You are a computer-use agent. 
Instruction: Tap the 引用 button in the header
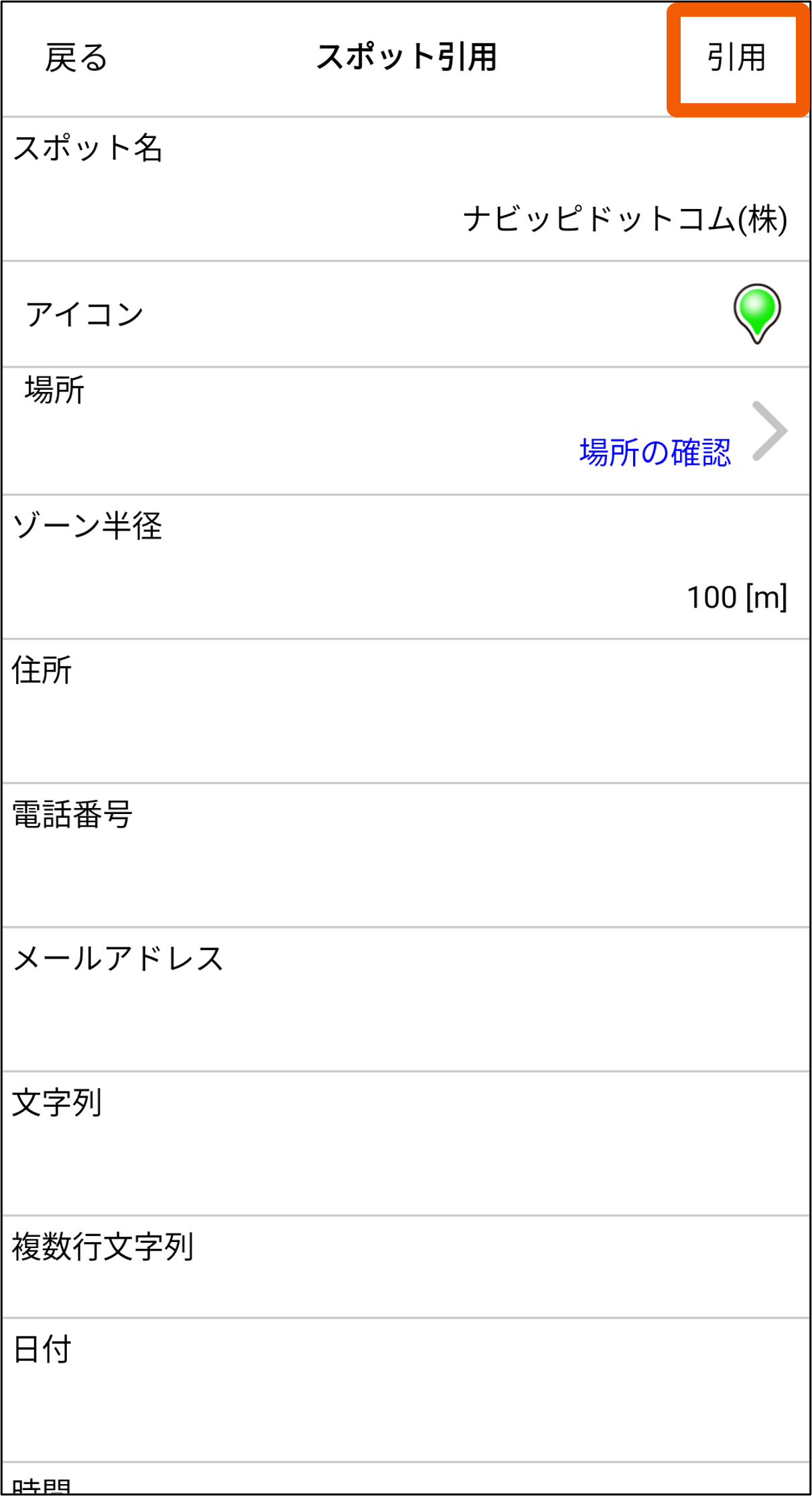[x=737, y=58]
